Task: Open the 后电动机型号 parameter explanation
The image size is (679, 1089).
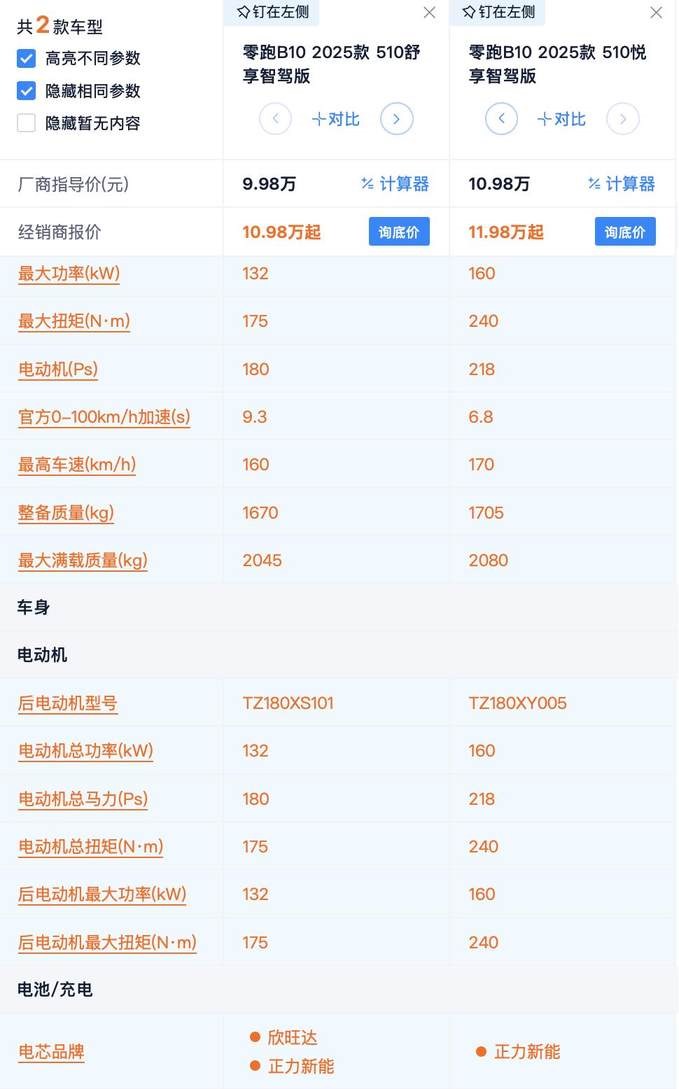Action: click(68, 703)
